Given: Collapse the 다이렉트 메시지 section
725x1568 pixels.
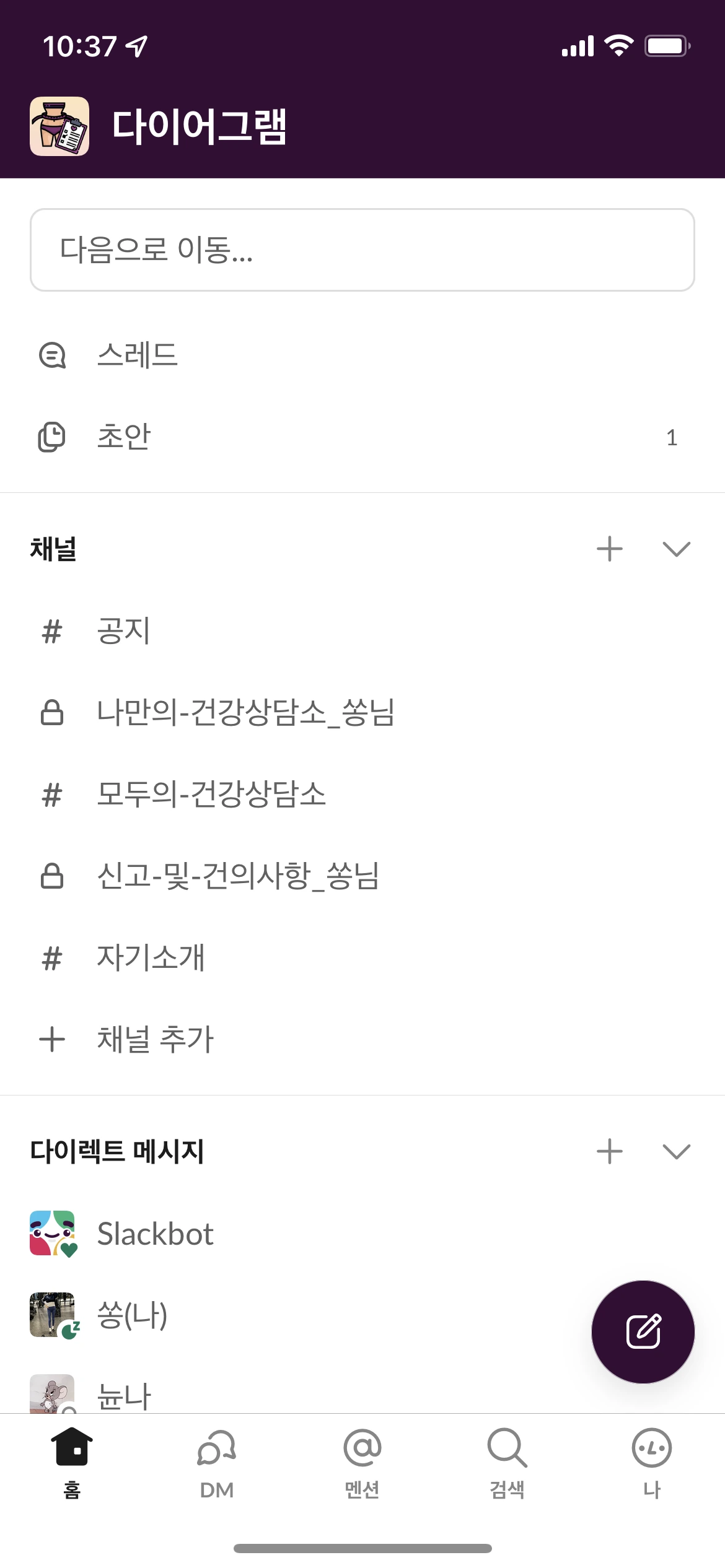Looking at the screenshot, I should [x=677, y=1151].
